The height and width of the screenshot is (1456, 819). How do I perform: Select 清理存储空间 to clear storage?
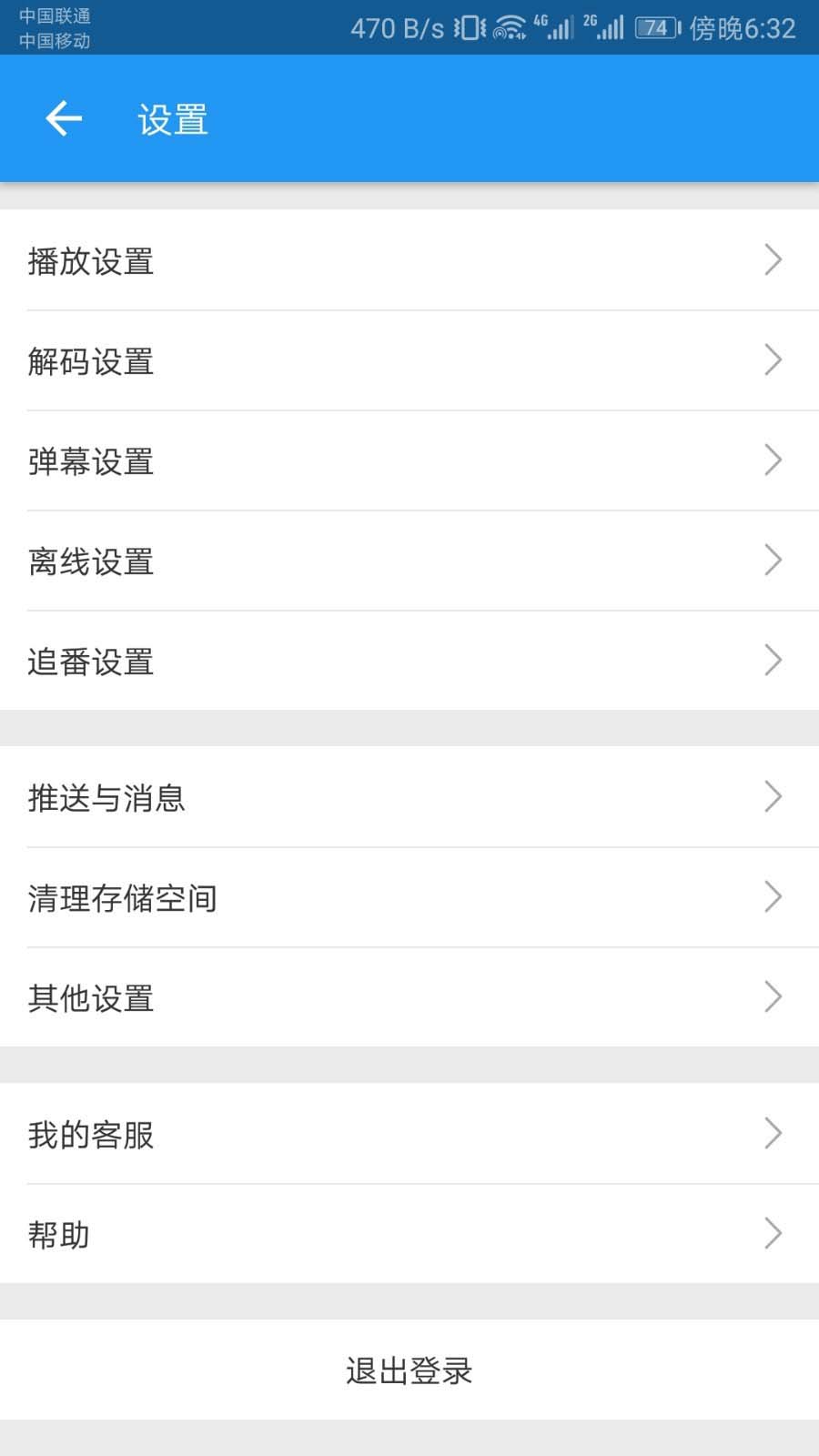tap(409, 898)
